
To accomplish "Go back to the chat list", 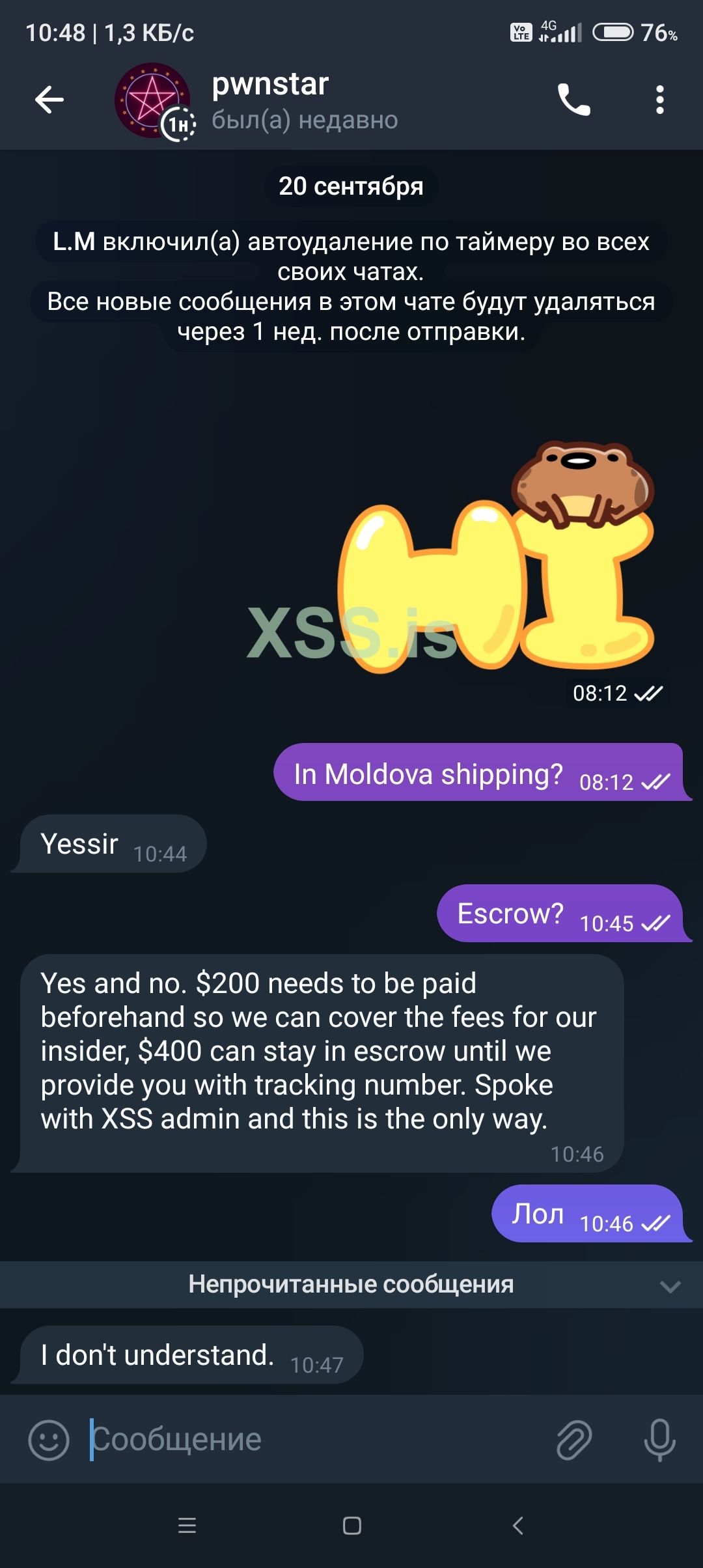I will (x=49, y=100).
